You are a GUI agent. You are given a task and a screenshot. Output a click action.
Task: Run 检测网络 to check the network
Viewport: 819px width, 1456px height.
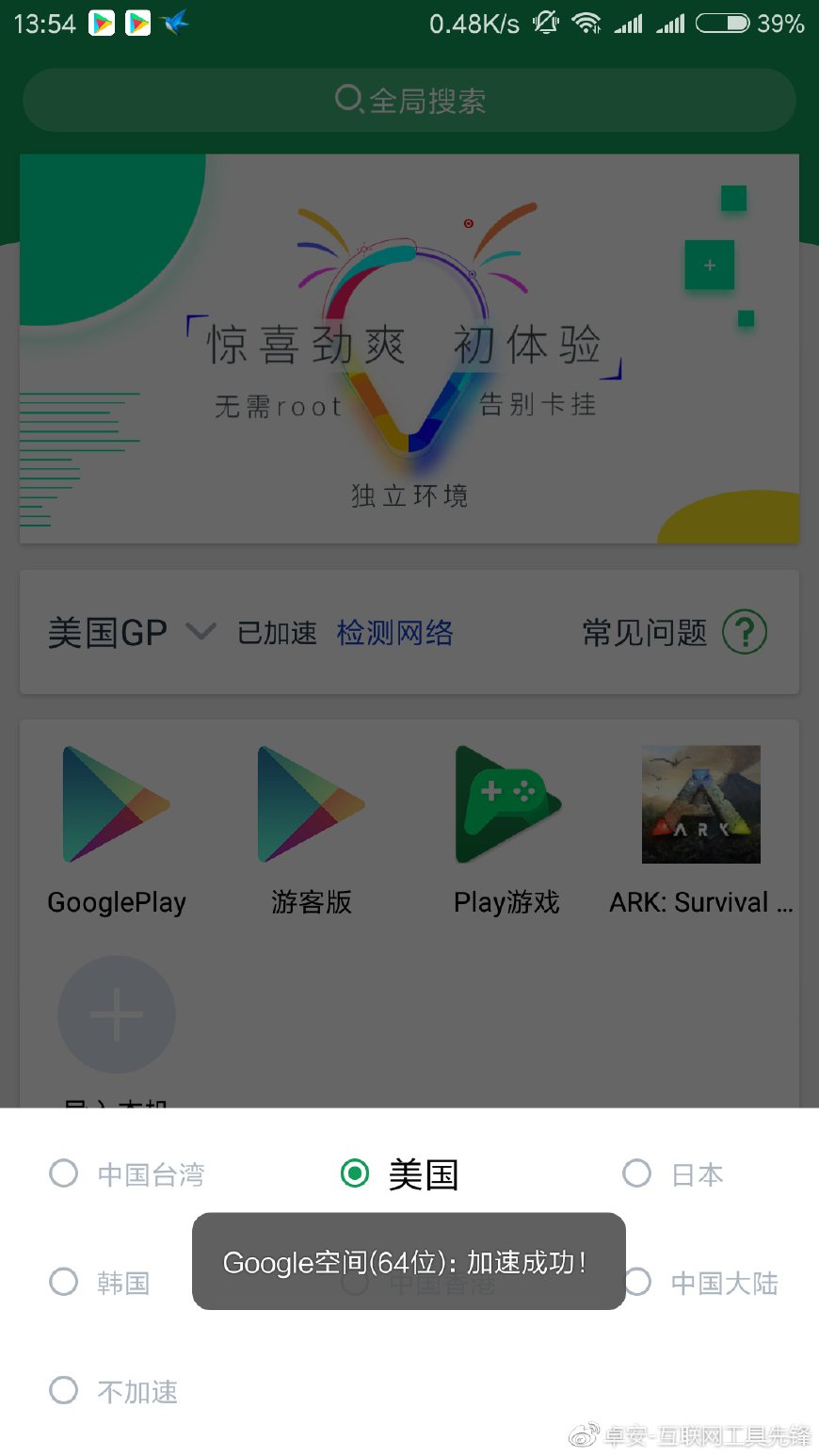pyautogui.click(x=395, y=632)
